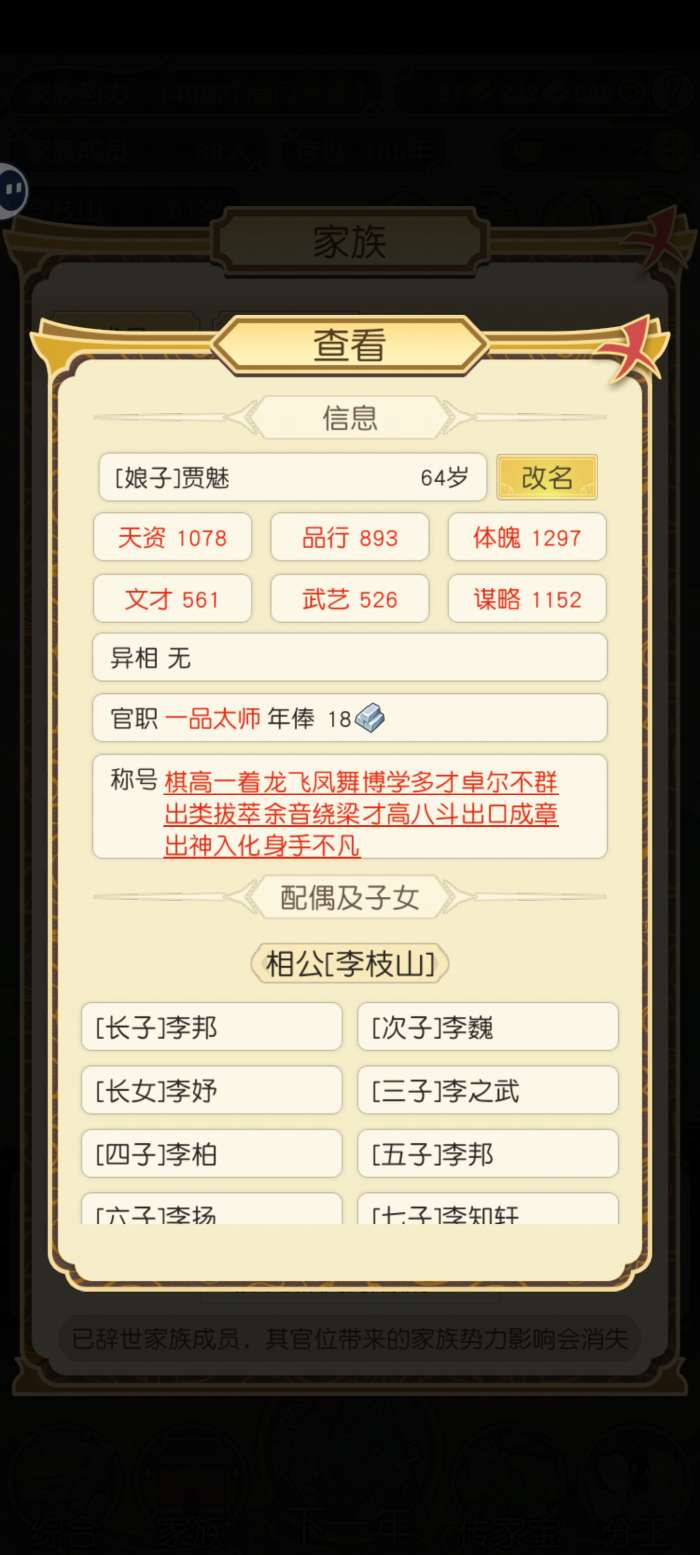Close the 查看 dialog
This screenshot has height=1555, width=700.
pos(632,350)
